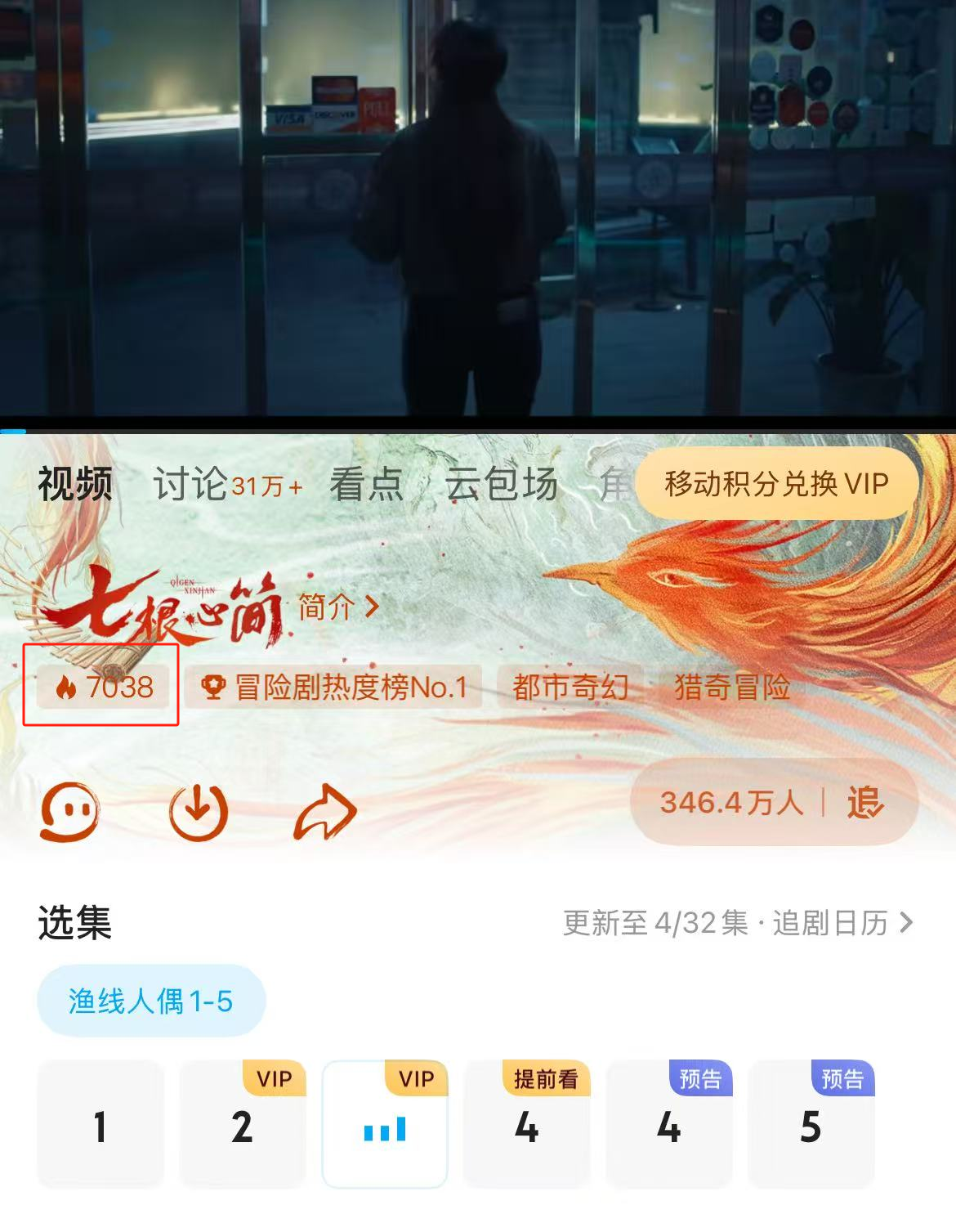Follow the series with 追 button
Image resolution: width=956 pixels, height=1232 pixels.
[864, 803]
